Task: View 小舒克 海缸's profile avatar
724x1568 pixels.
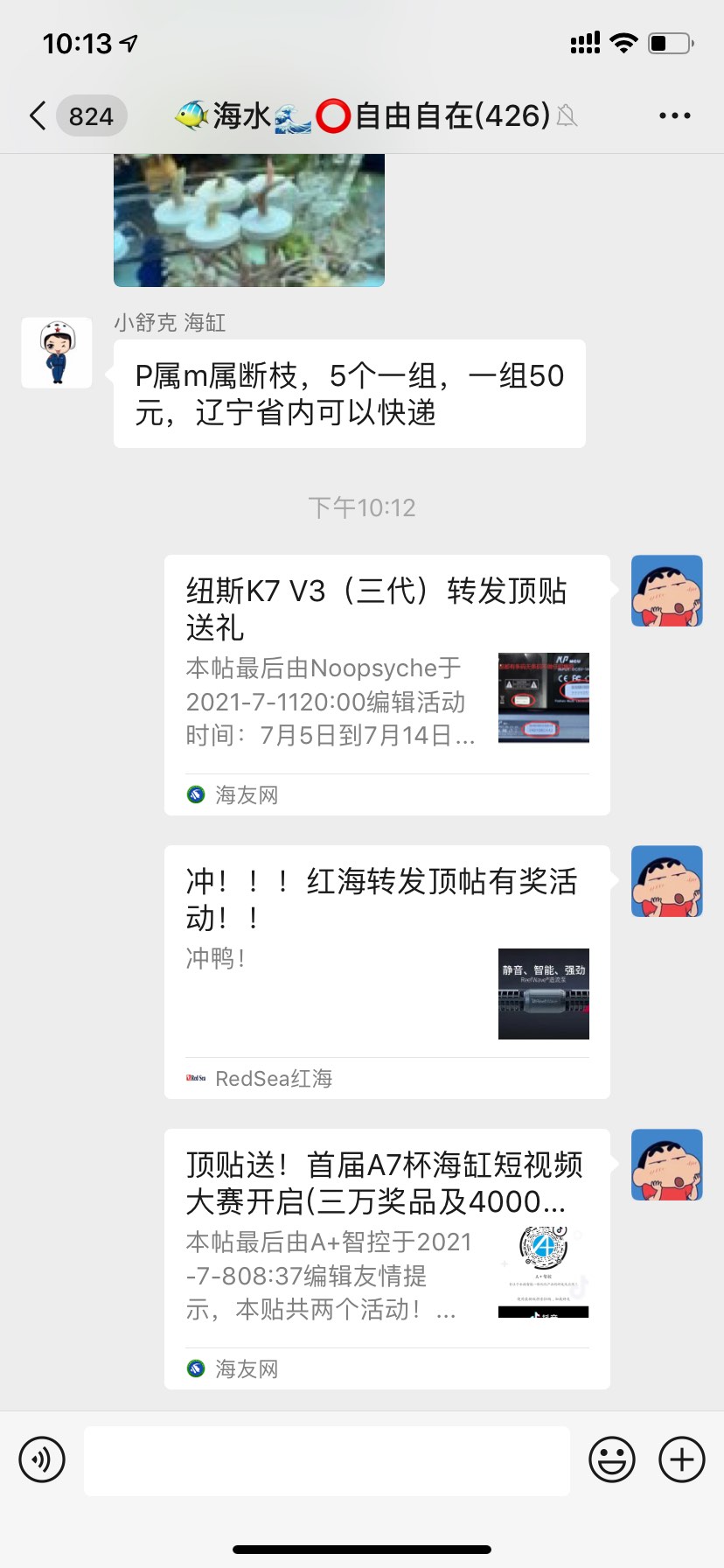Action: (57, 353)
